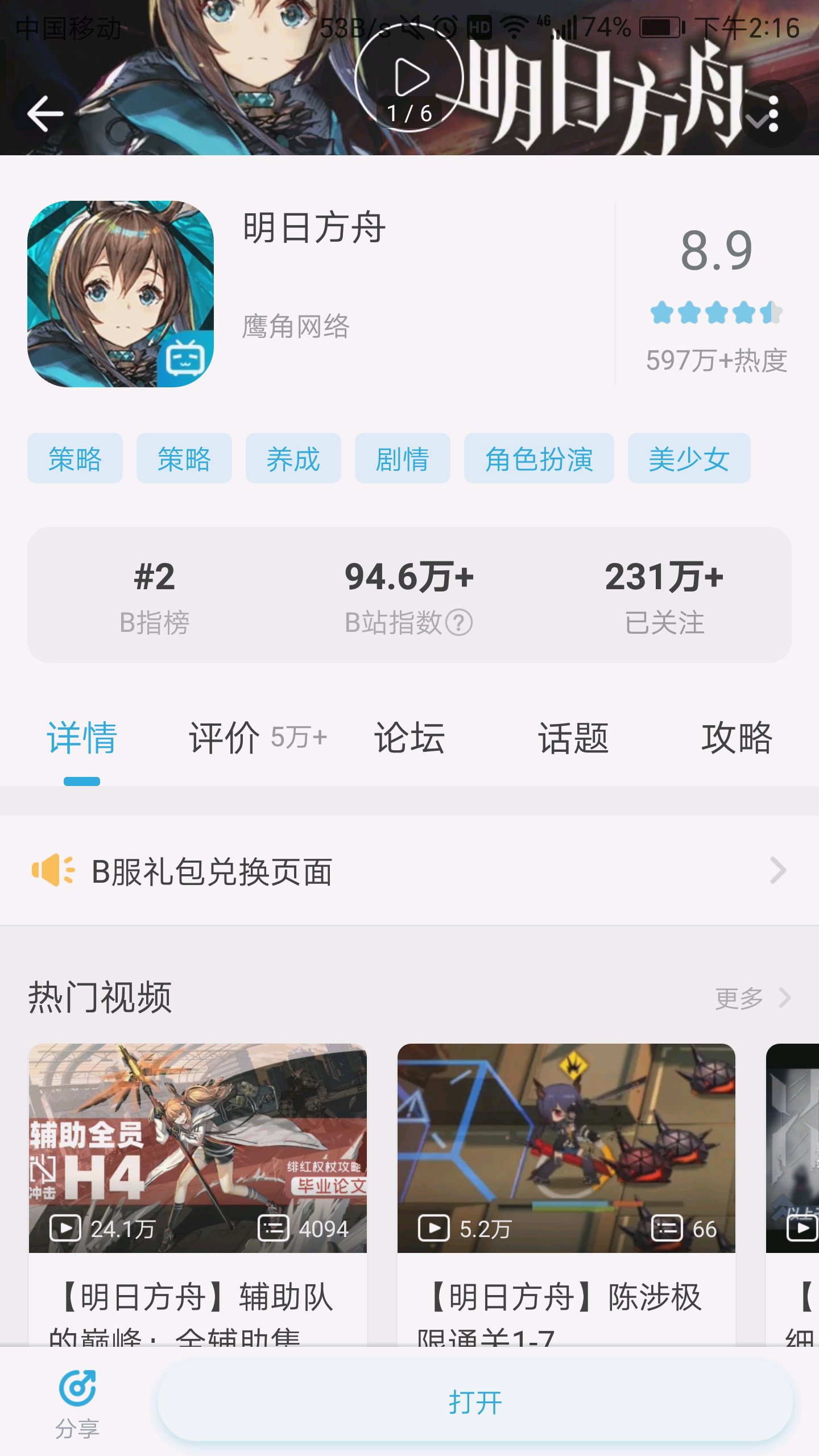Open B服礼包兑换页面 announcement row

pos(409,871)
